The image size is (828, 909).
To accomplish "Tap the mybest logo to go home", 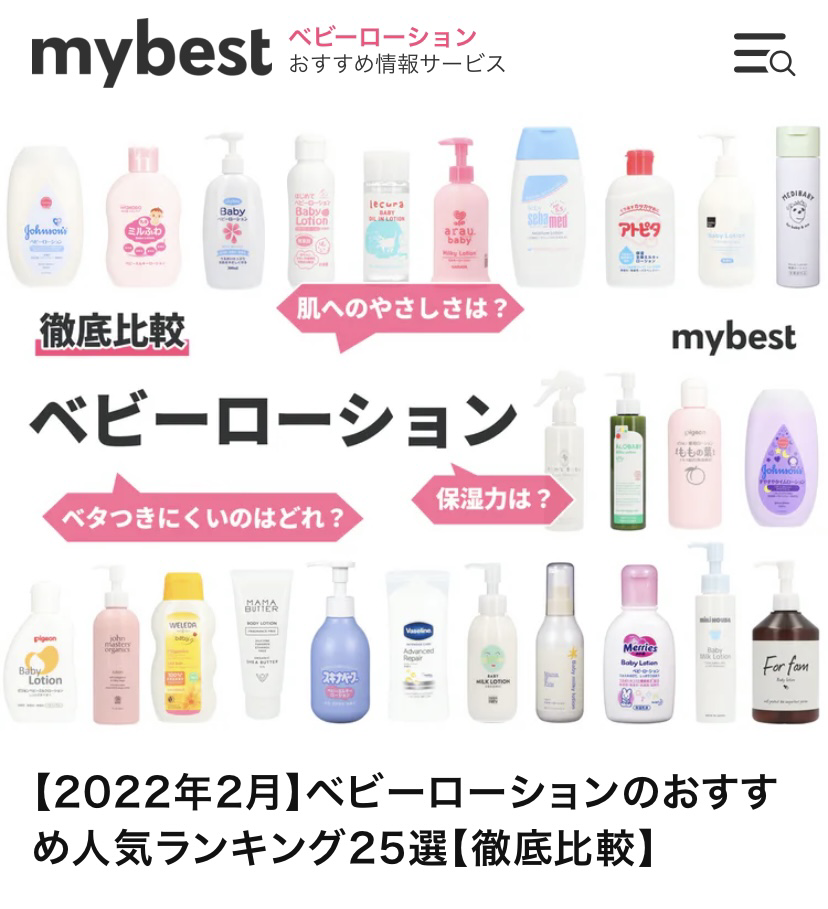I will [152, 51].
